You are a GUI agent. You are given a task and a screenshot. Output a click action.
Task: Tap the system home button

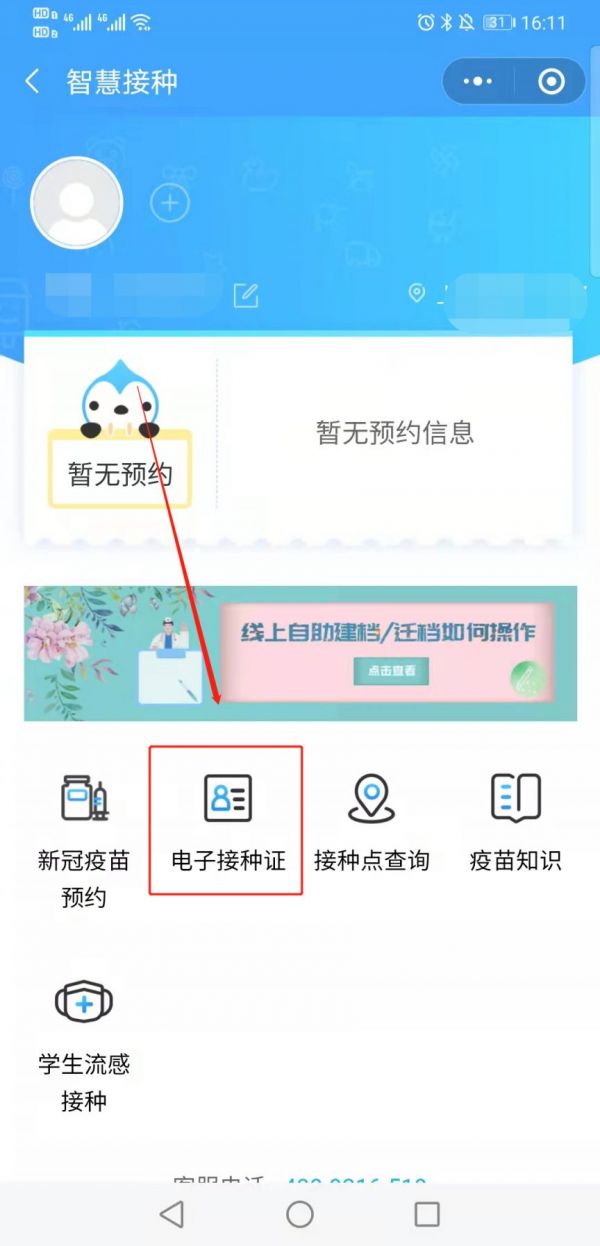[x=300, y=1214]
